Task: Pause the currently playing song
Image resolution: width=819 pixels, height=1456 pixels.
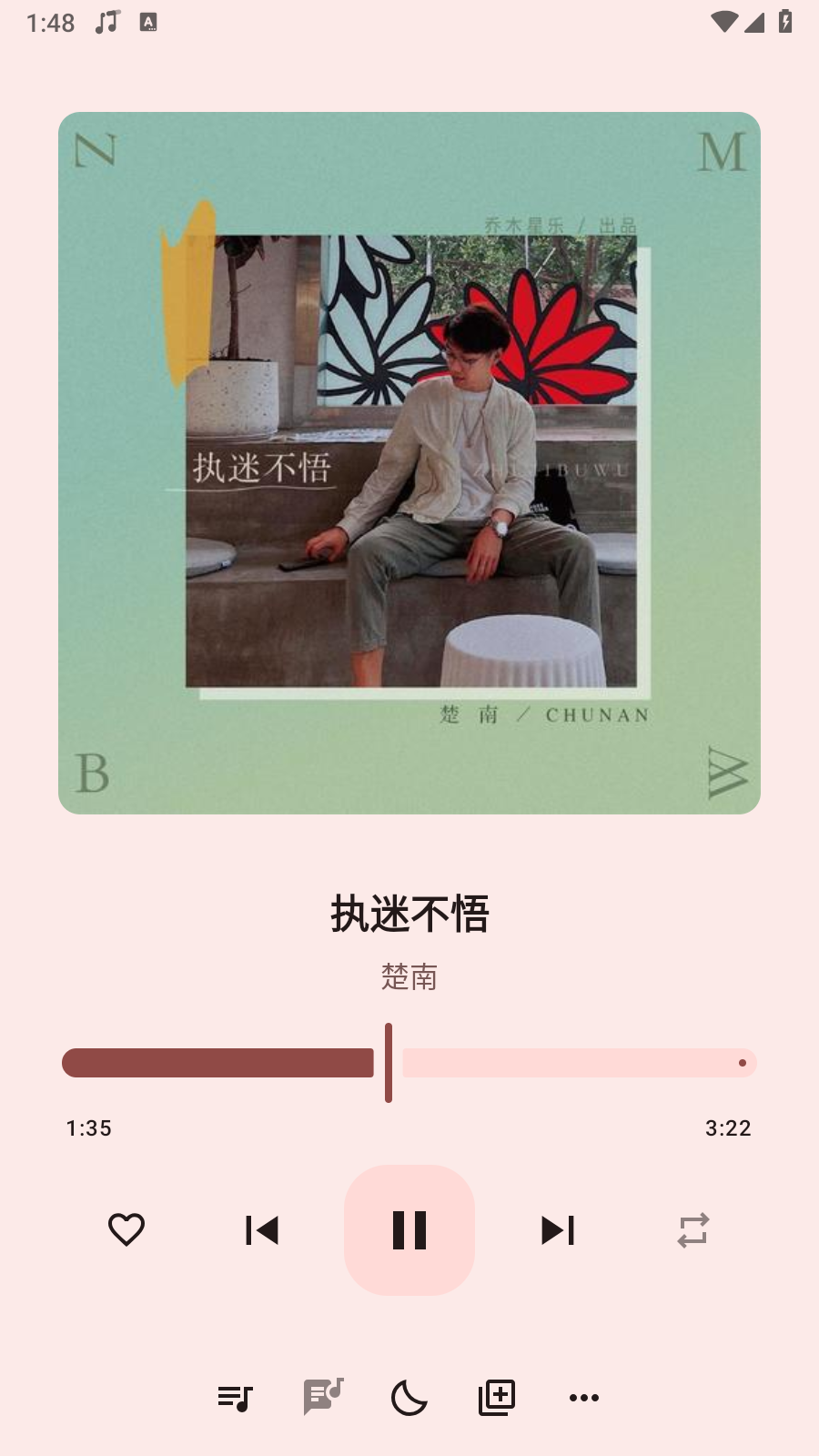Action: pos(409,1228)
